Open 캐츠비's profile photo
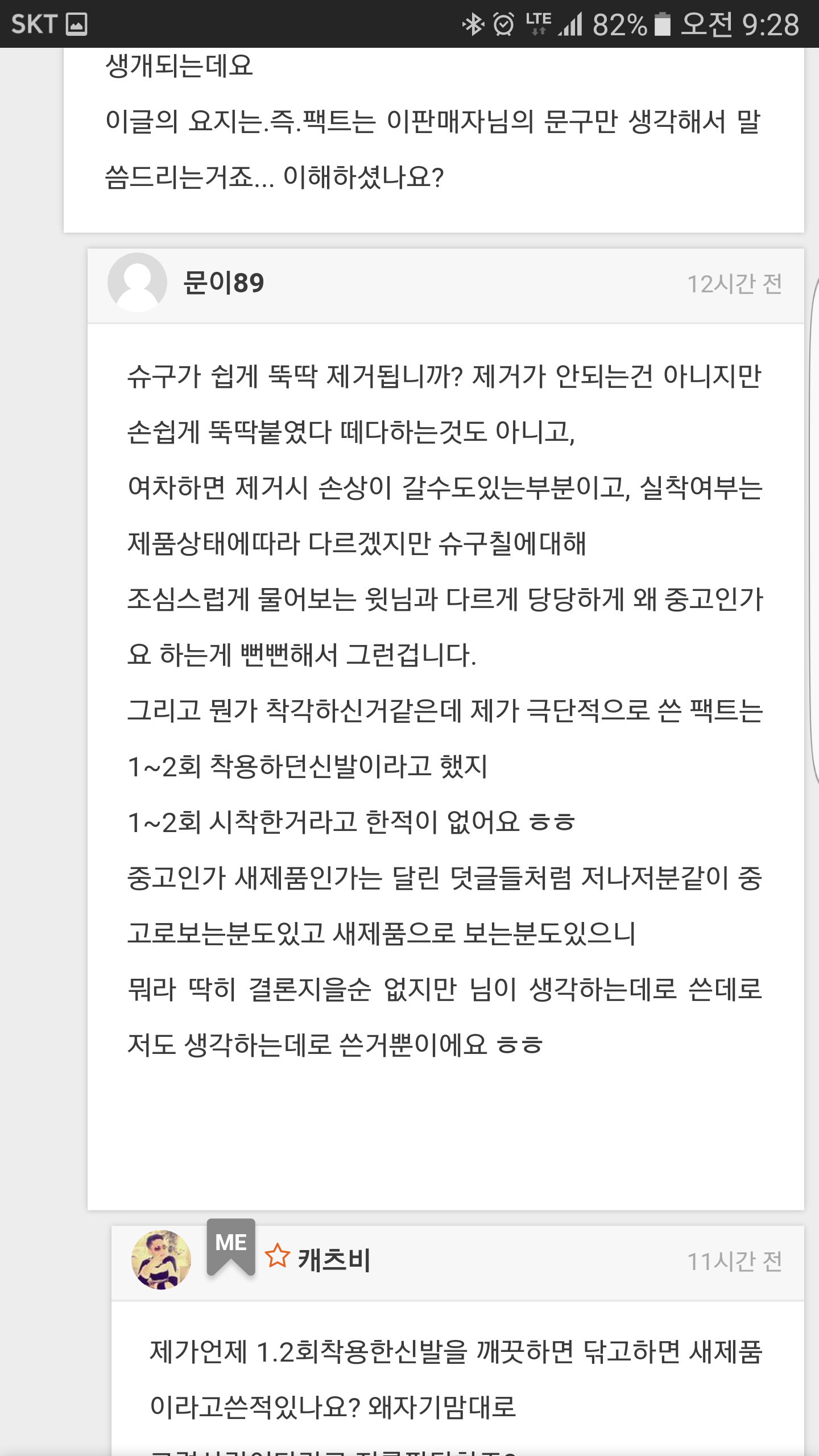Screen dimensions: 819x1456 (x=161, y=1259)
